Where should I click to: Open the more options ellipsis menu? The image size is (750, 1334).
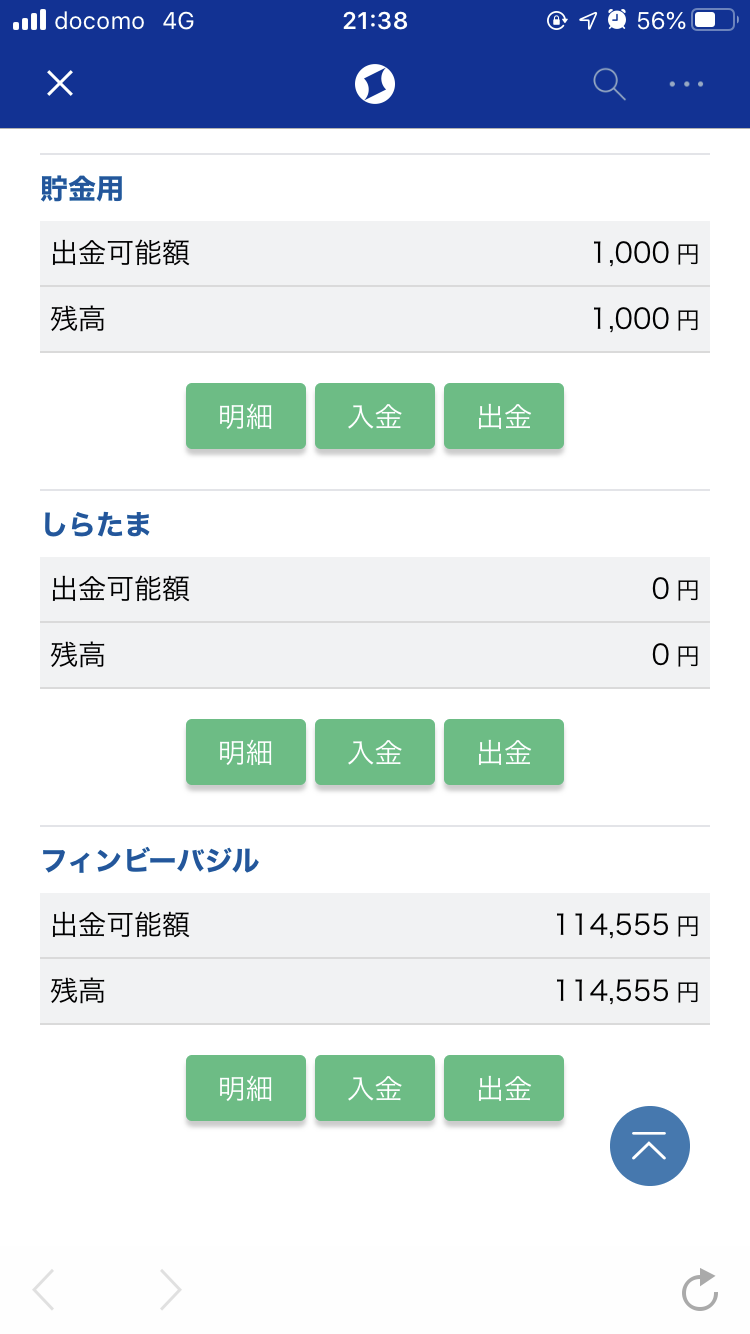pos(686,84)
